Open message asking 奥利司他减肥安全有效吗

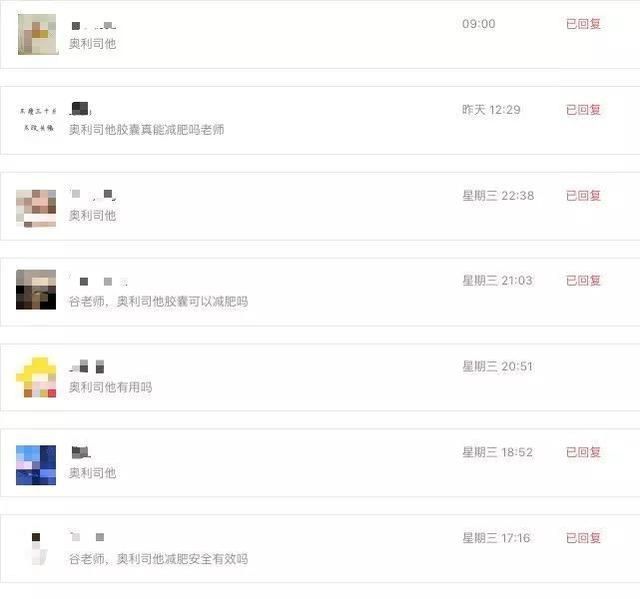[x=157, y=558]
